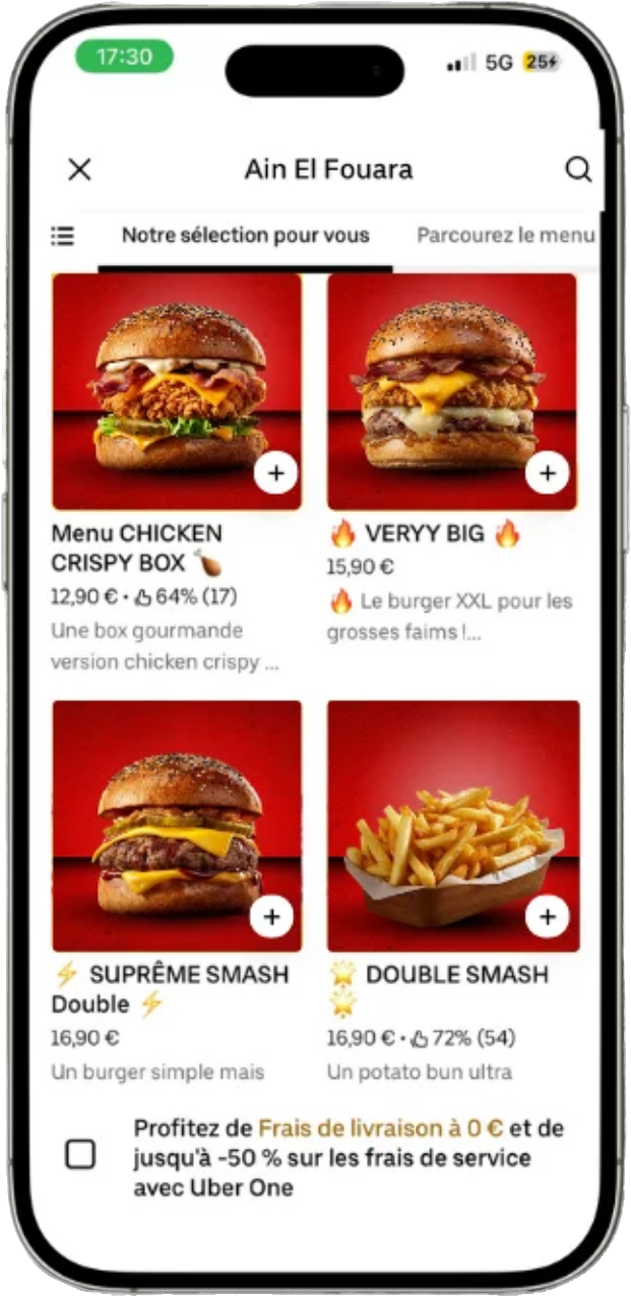631x1296 pixels.
Task: Select the Notre sélection pour vous tab
Action: 245,236
